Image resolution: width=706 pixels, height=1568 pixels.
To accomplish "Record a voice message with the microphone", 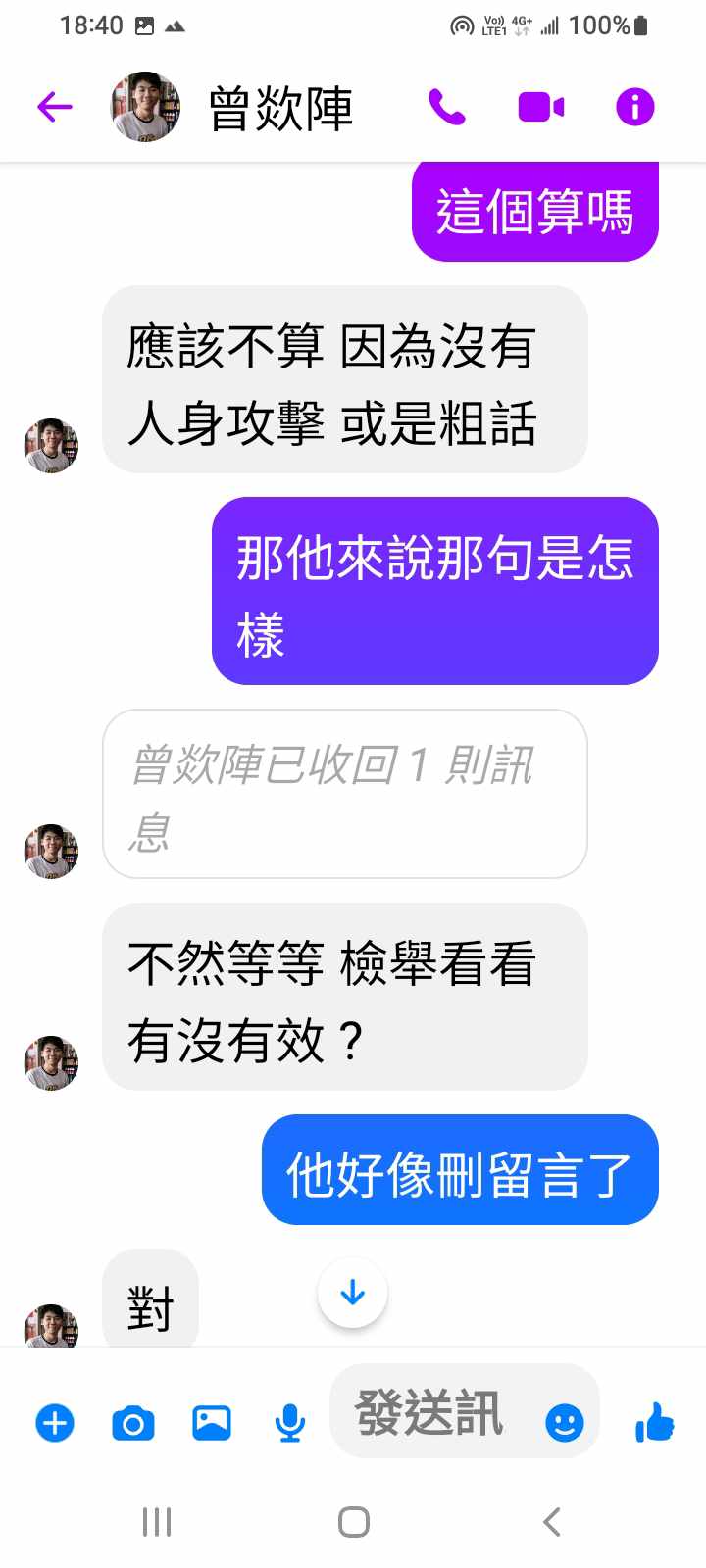I will [289, 1422].
